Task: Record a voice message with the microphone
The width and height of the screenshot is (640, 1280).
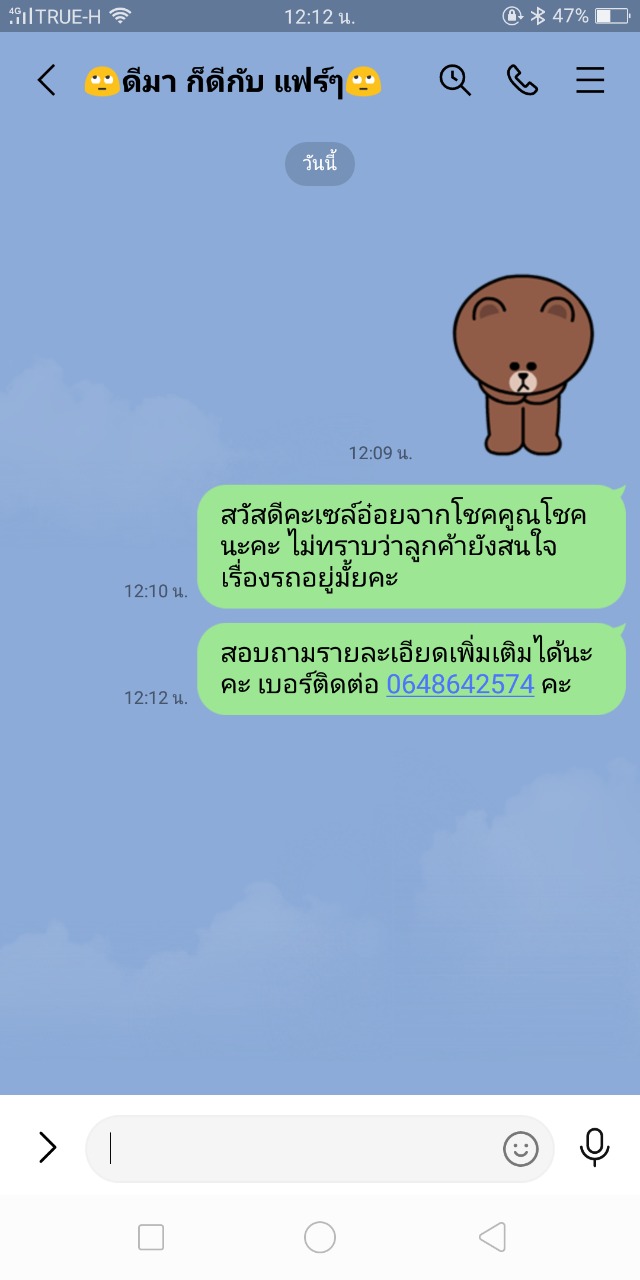Action: [594, 1147]
